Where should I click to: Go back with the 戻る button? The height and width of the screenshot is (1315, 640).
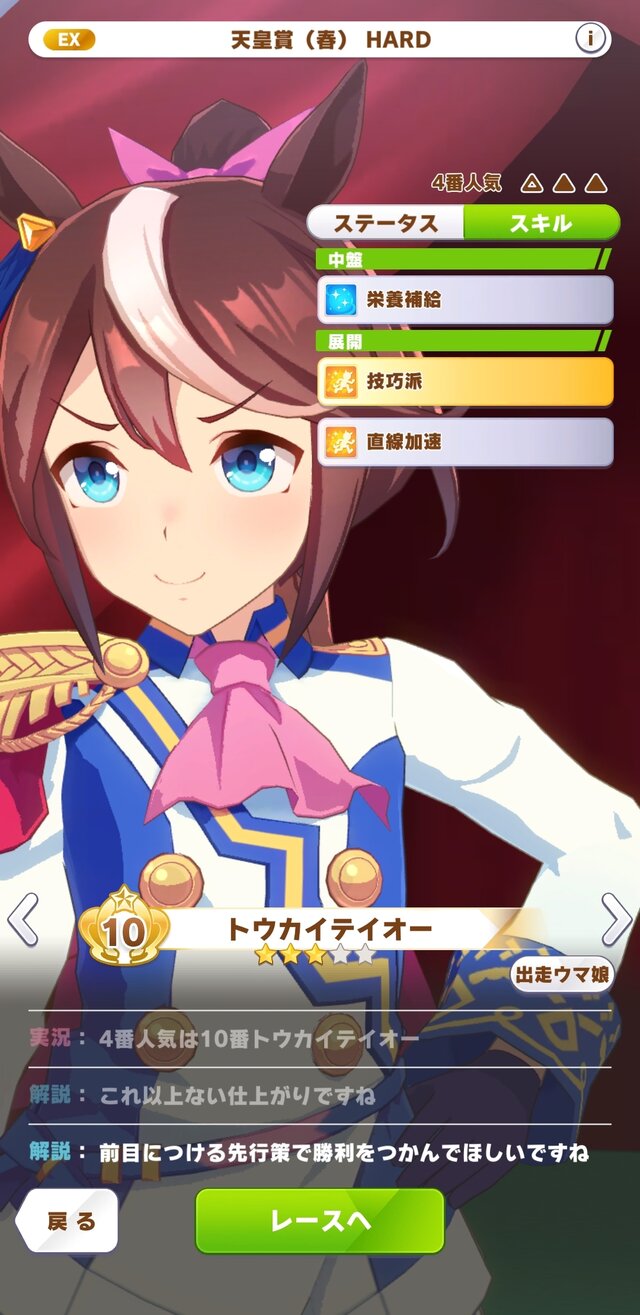coord(70,1221)
